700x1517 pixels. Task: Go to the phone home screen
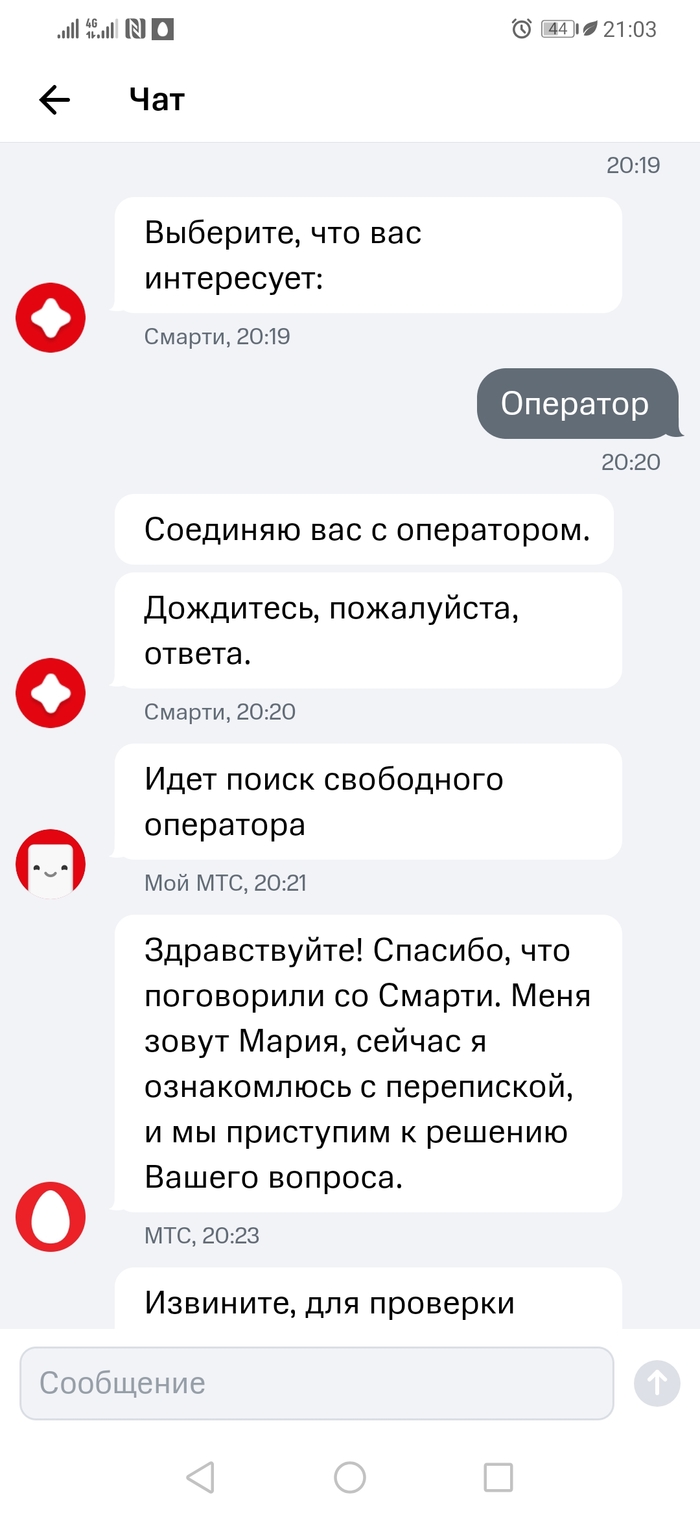tap(350, 1477)
